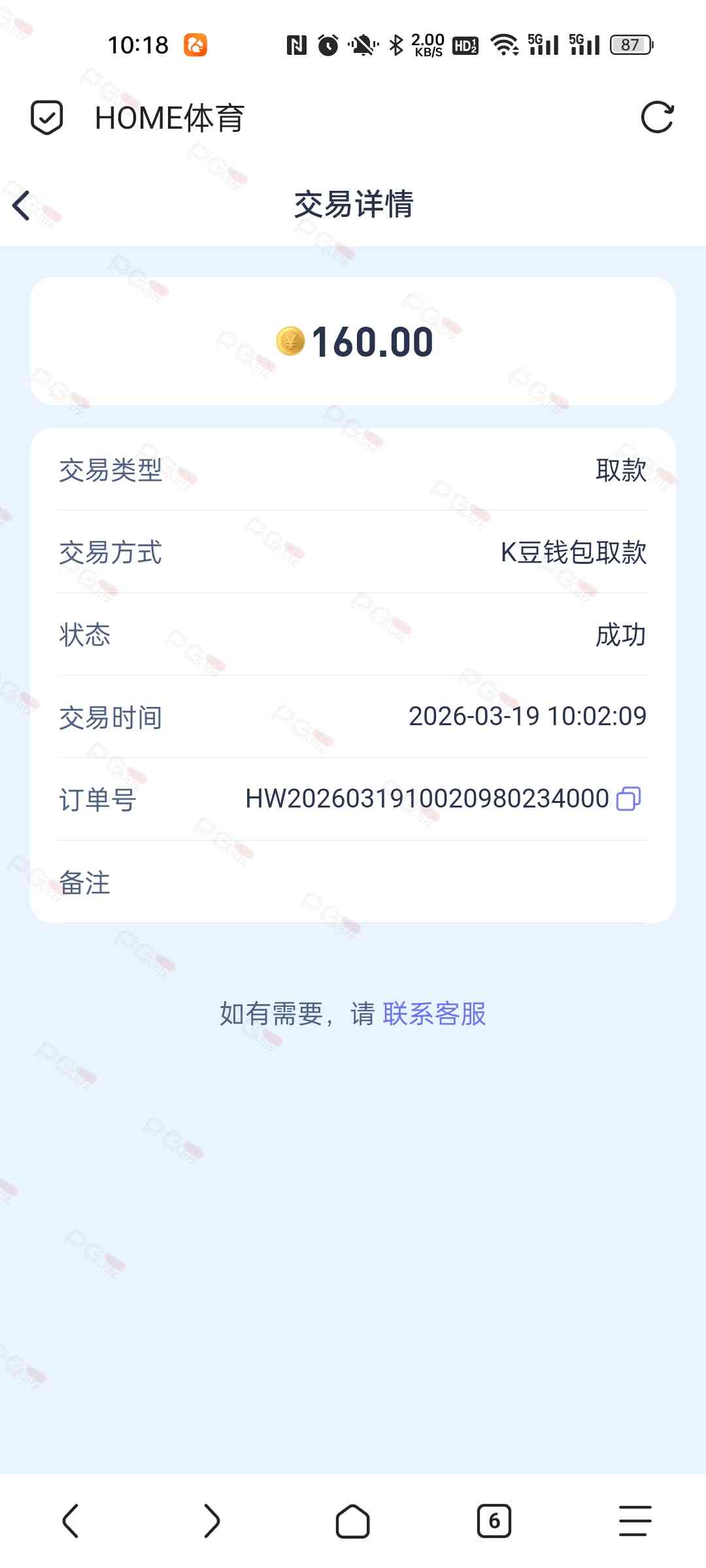Open the browser menu
Screen dimensions: 706x1568
point(635,1521)
